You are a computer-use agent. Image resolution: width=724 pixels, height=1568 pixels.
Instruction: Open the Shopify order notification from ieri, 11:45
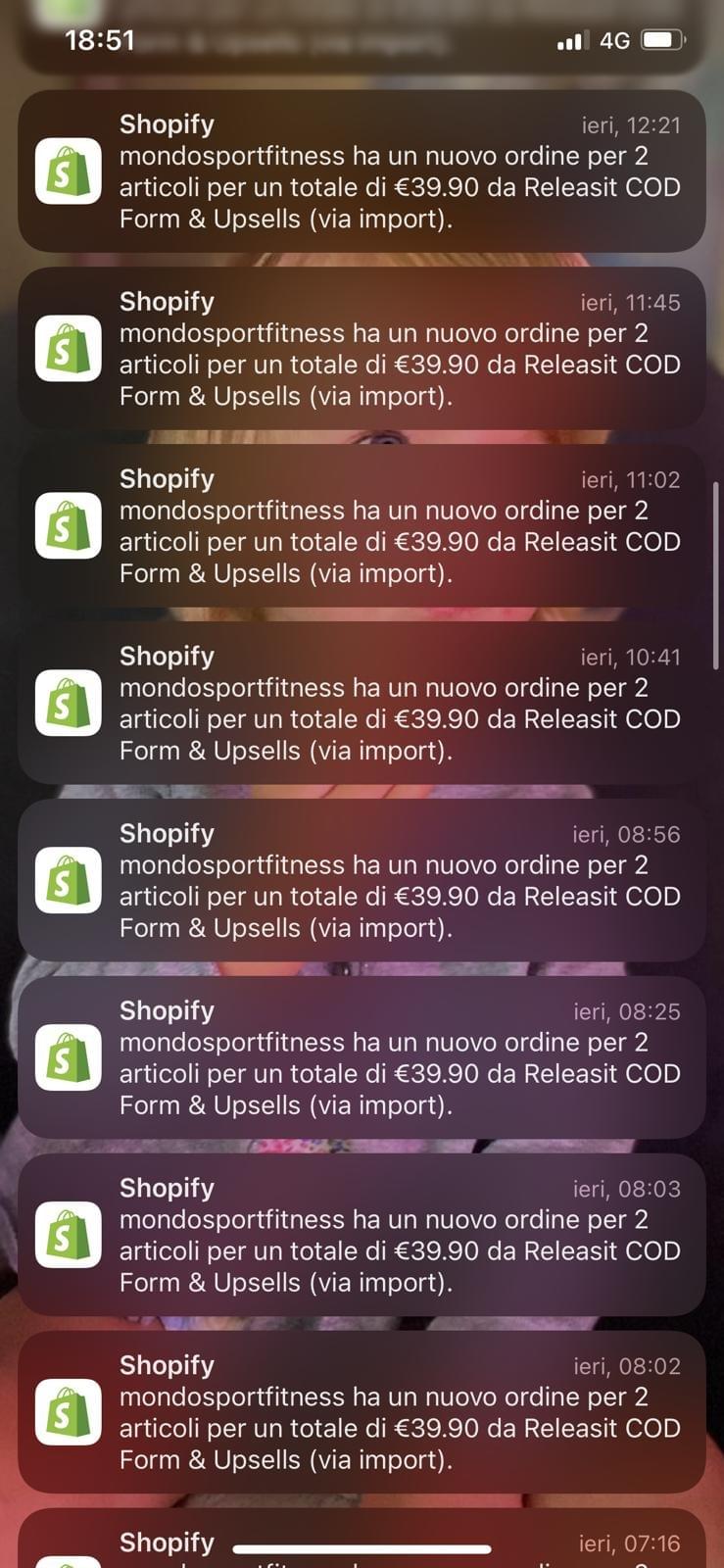pyautogui.click(x=362, y=349)
